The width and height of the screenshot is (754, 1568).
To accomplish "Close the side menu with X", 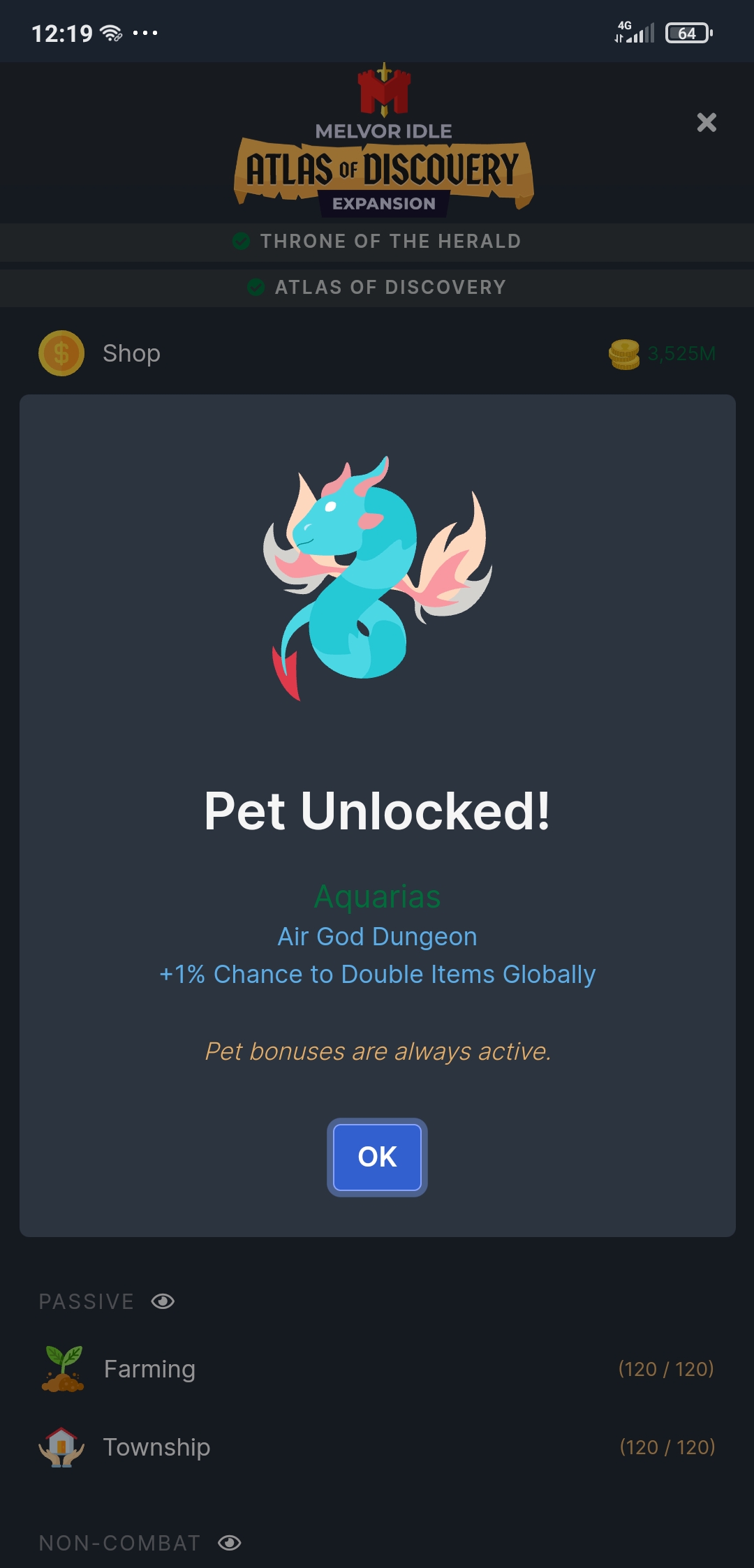I will click(707, 123).
